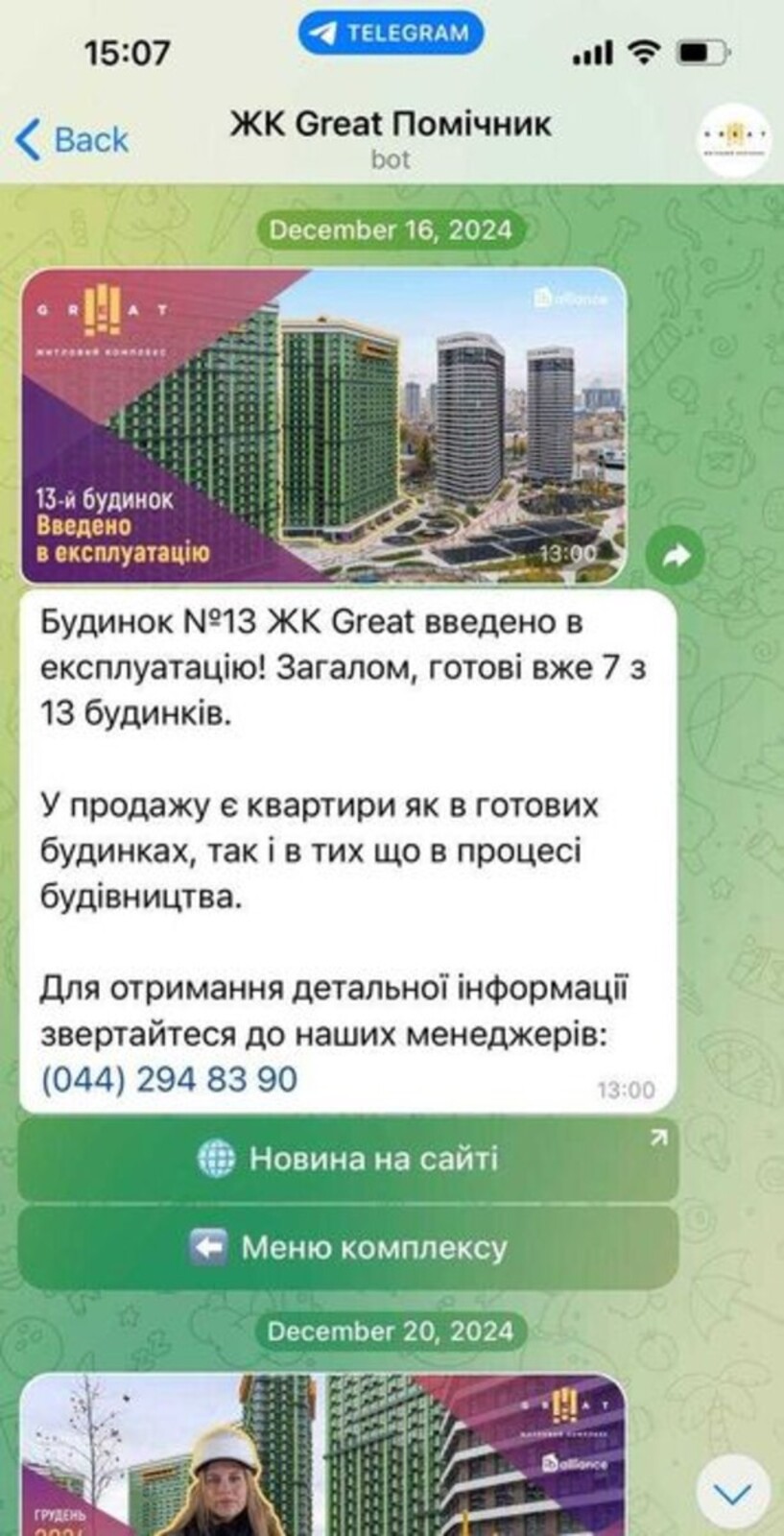
Task: Forward the 13-й будинок image message
Action: pyautogui.click(x=676, y=555)
